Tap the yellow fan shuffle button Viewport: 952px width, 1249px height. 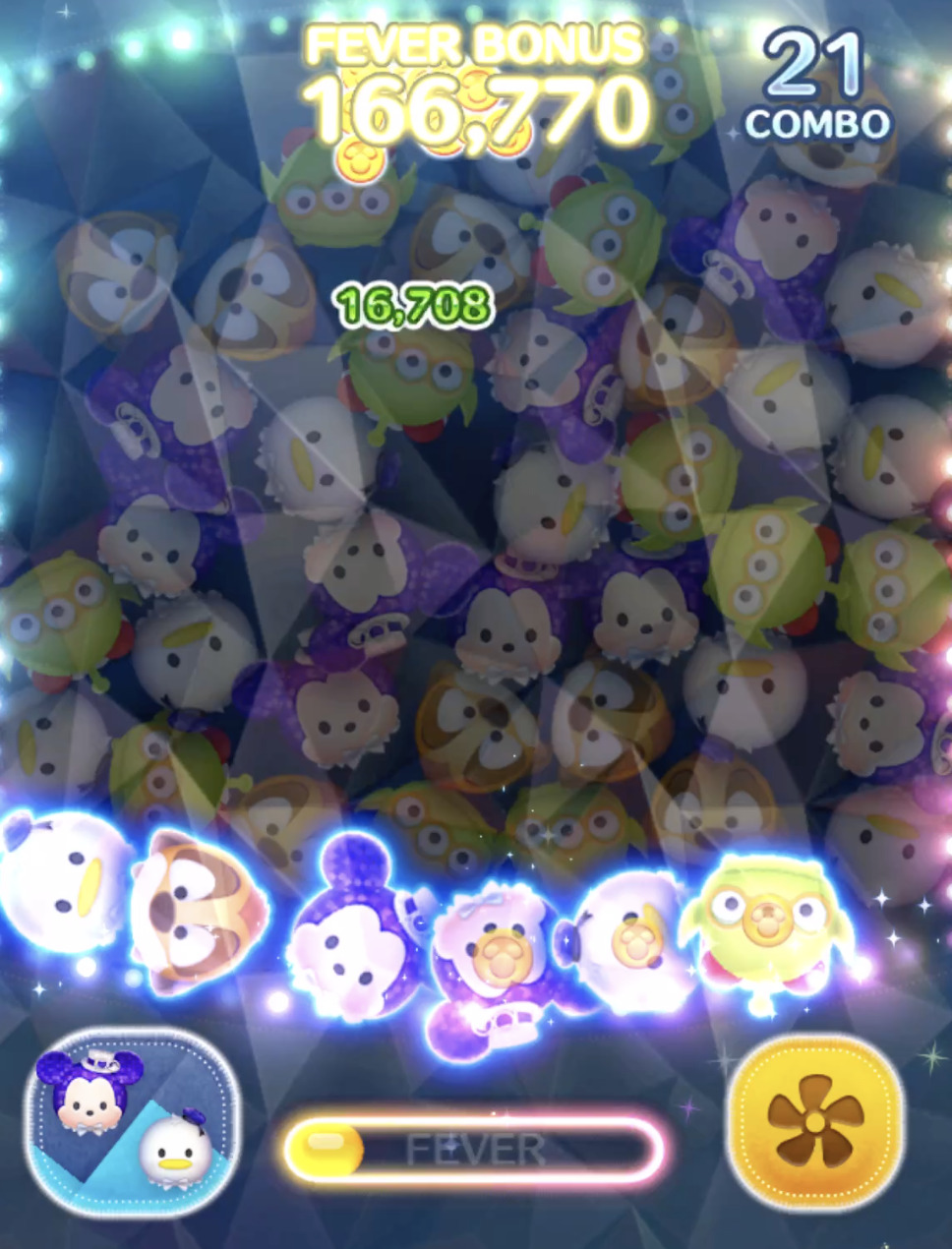point(815,1121)
